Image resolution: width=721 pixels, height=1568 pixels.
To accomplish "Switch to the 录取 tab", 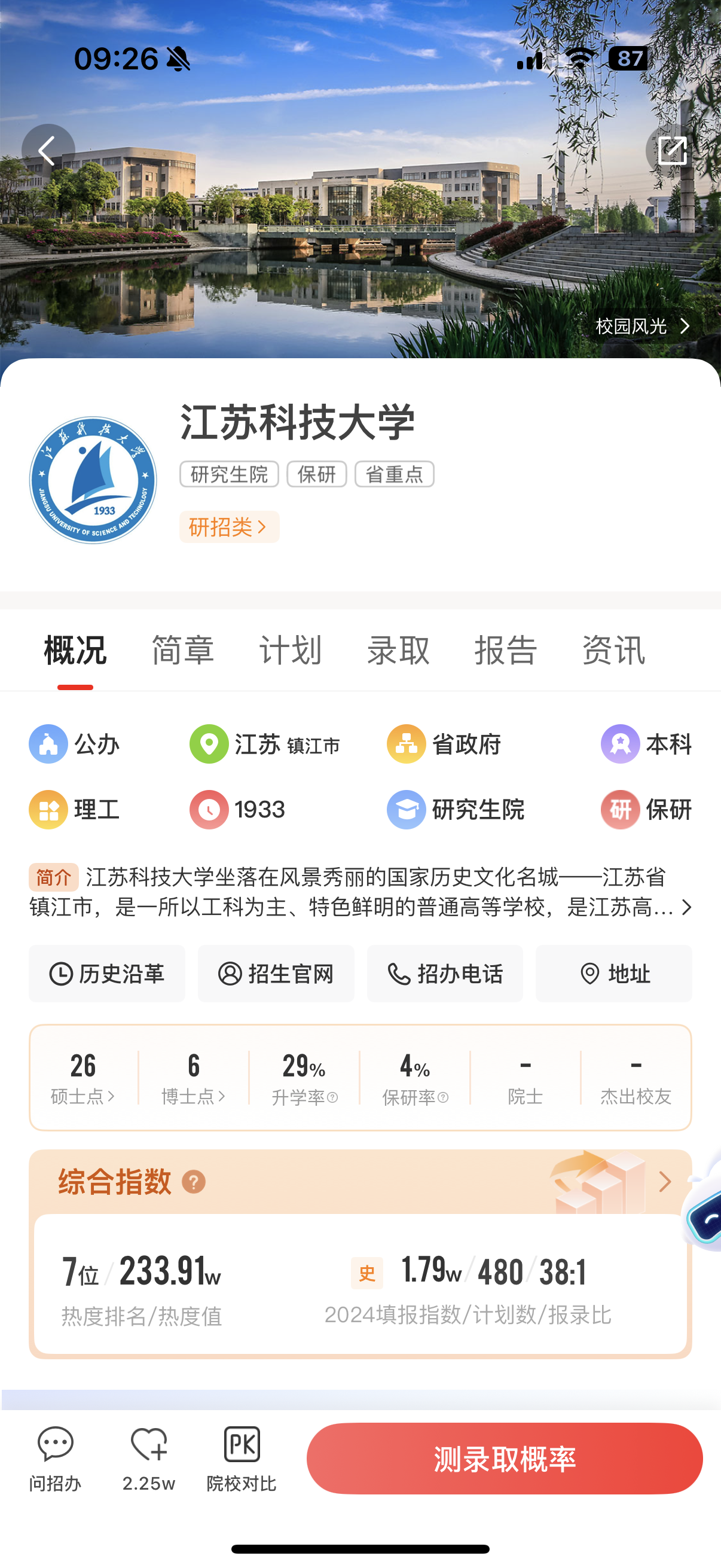I will click(x=398, y=650).
